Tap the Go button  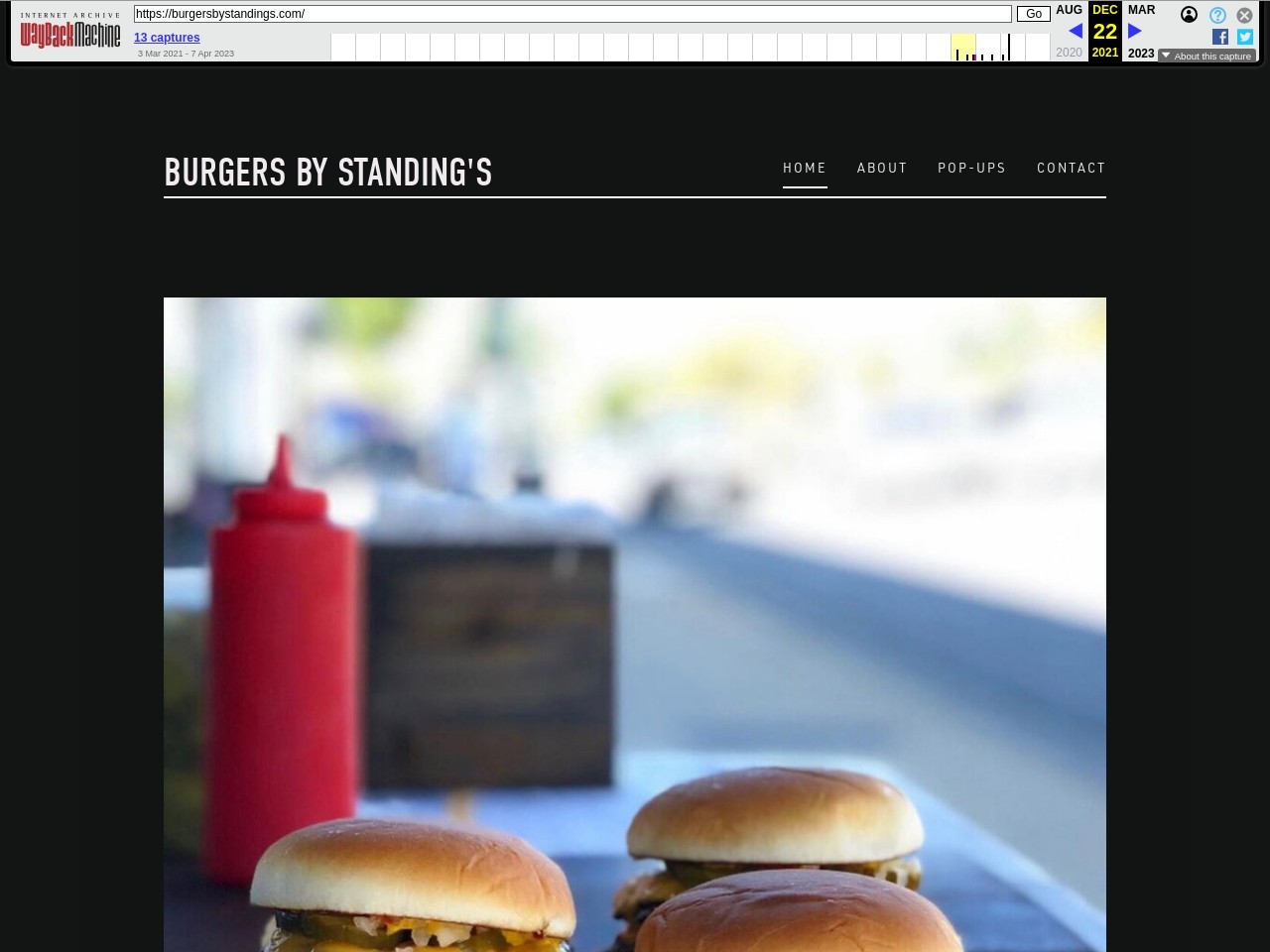tap(1033, 14)
